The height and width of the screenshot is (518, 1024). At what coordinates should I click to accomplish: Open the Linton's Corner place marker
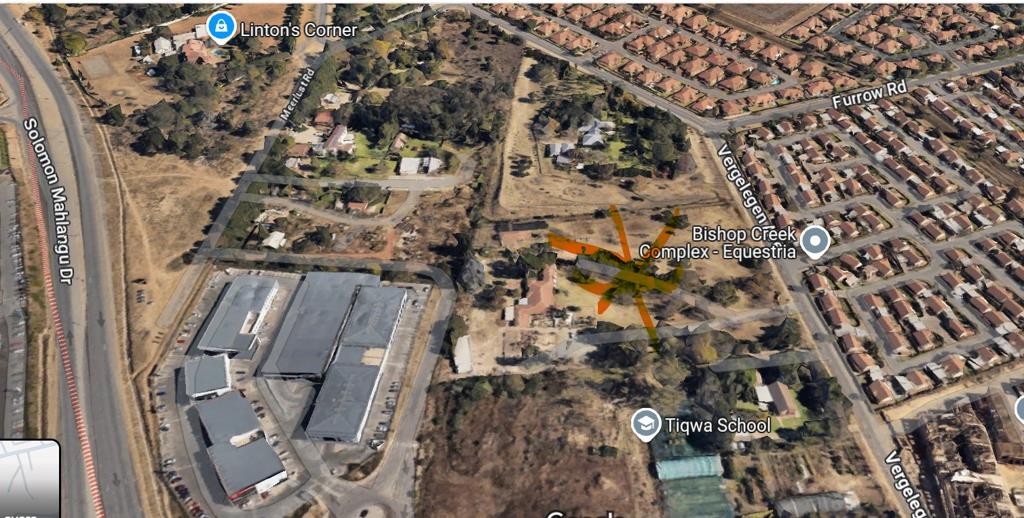pyautogui.click(x=221, y=28)
